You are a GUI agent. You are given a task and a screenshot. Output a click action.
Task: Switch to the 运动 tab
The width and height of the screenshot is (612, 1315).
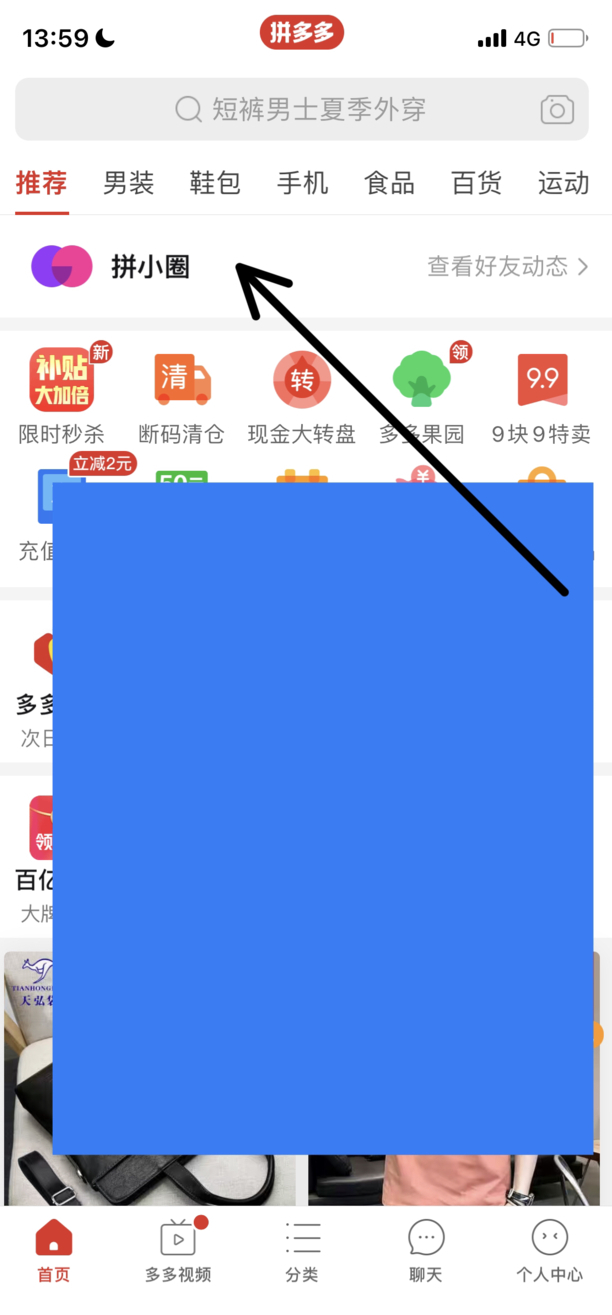563,183
